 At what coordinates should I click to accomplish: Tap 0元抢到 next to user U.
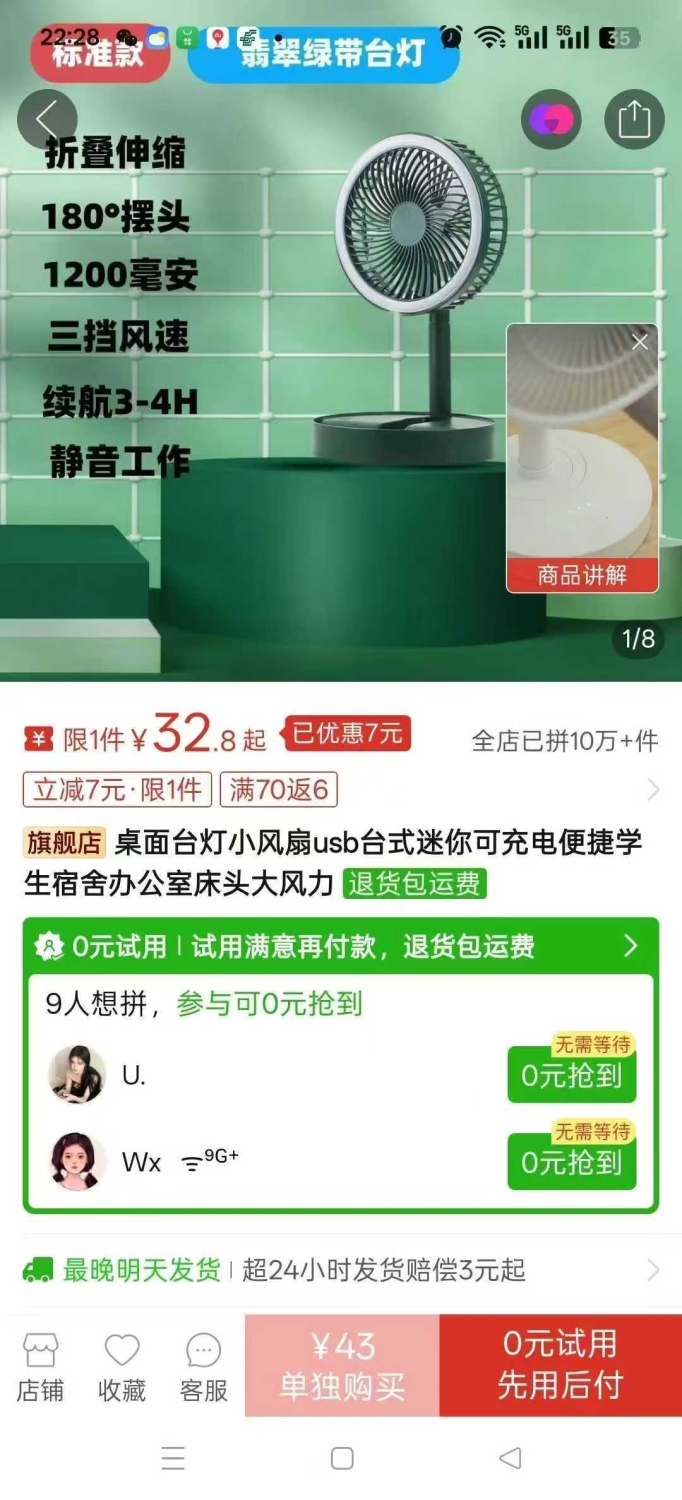[572, 1075]
